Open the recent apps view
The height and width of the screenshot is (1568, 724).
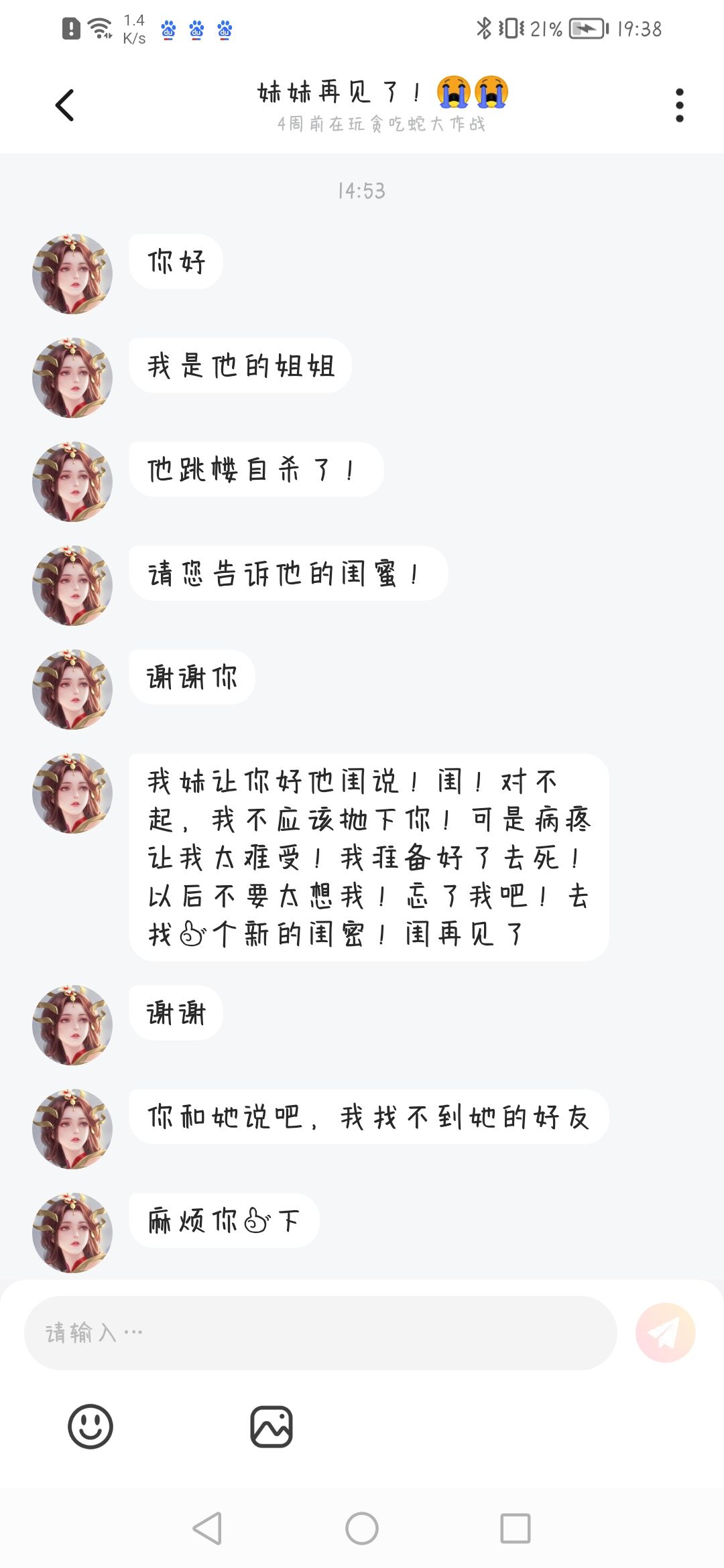516,1528
